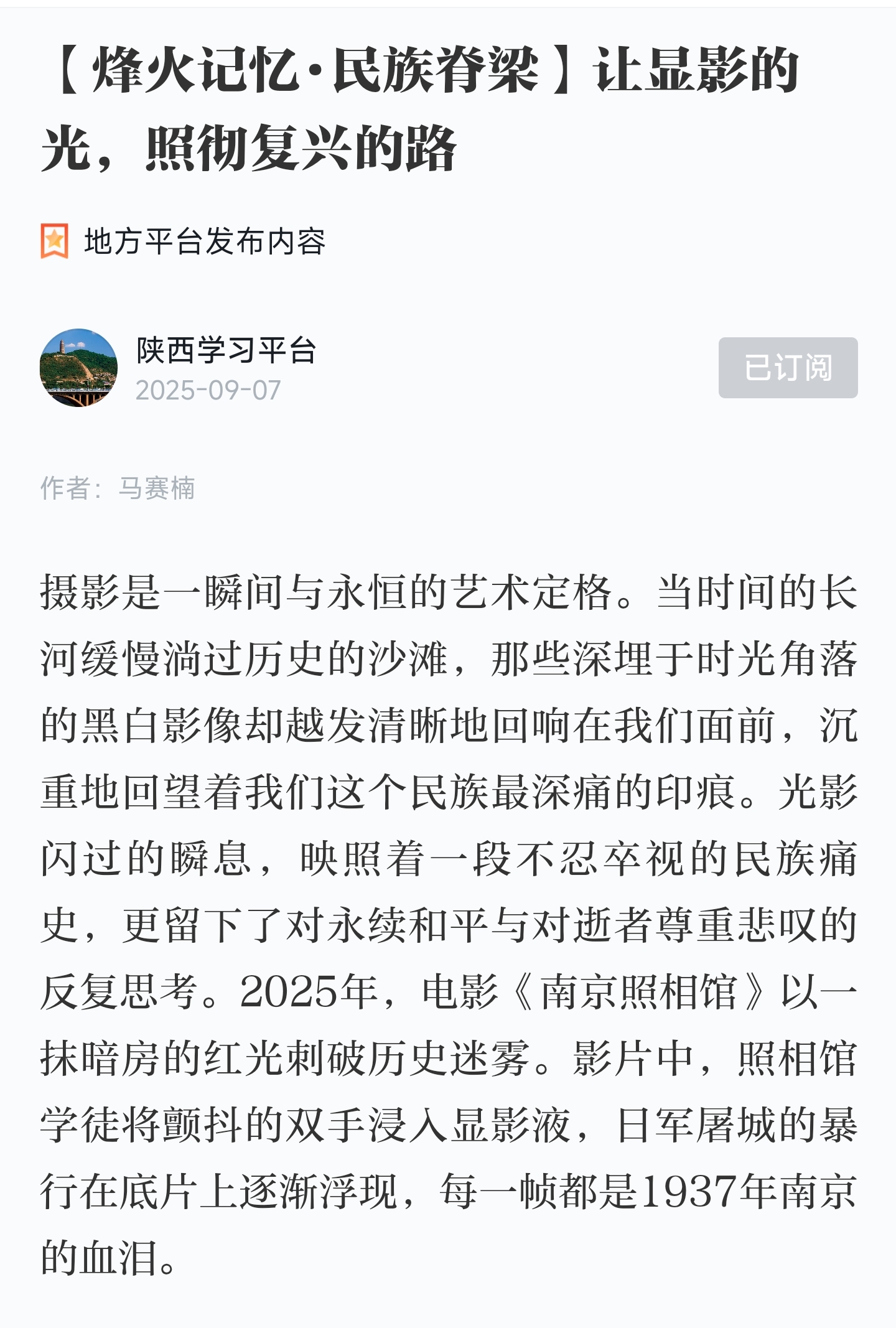The image size is (896, 1328).
Task: Open the 陕西学习平台 account name
Action: (226, 350)
